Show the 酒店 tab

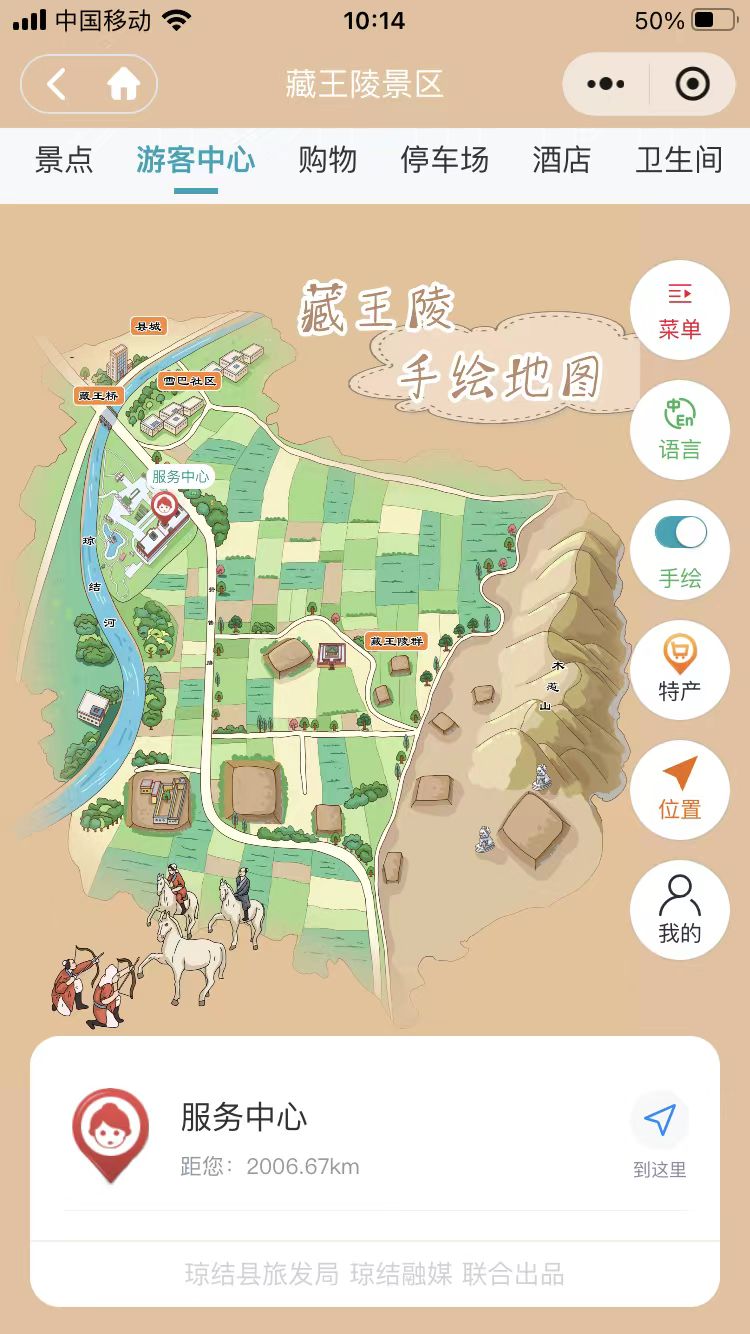click(x=561, y=160)
